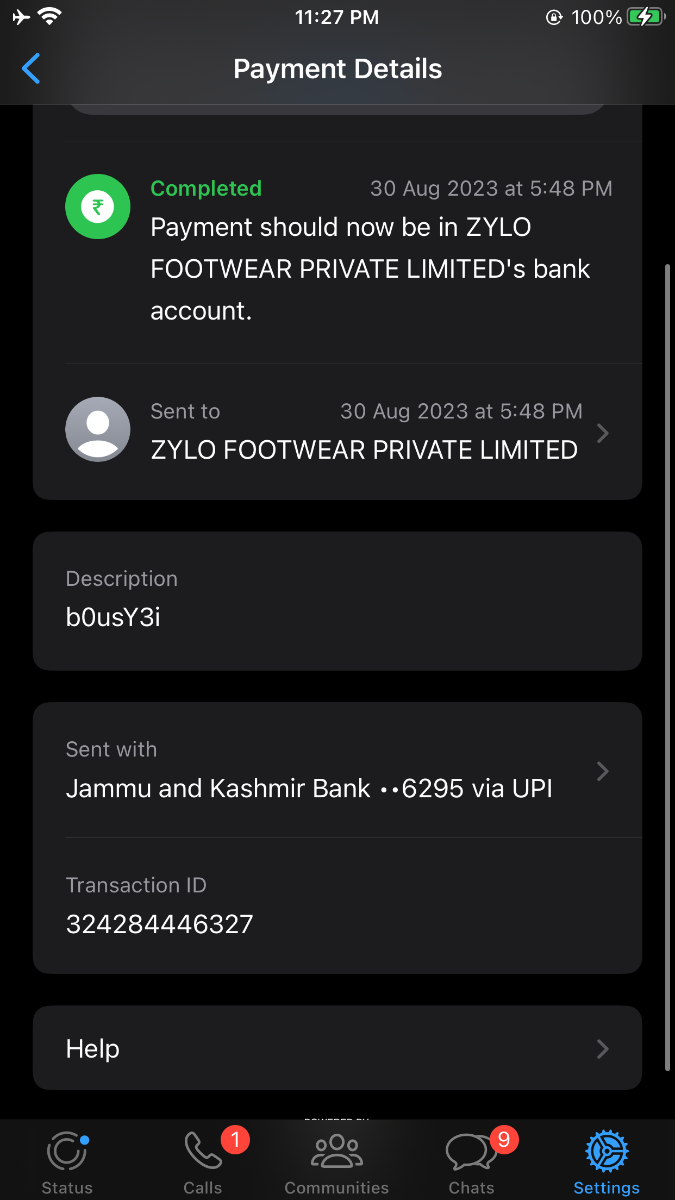Screen dimensions: 675x1200
Task: Go back from Payment Details
Action: [32, 69]
